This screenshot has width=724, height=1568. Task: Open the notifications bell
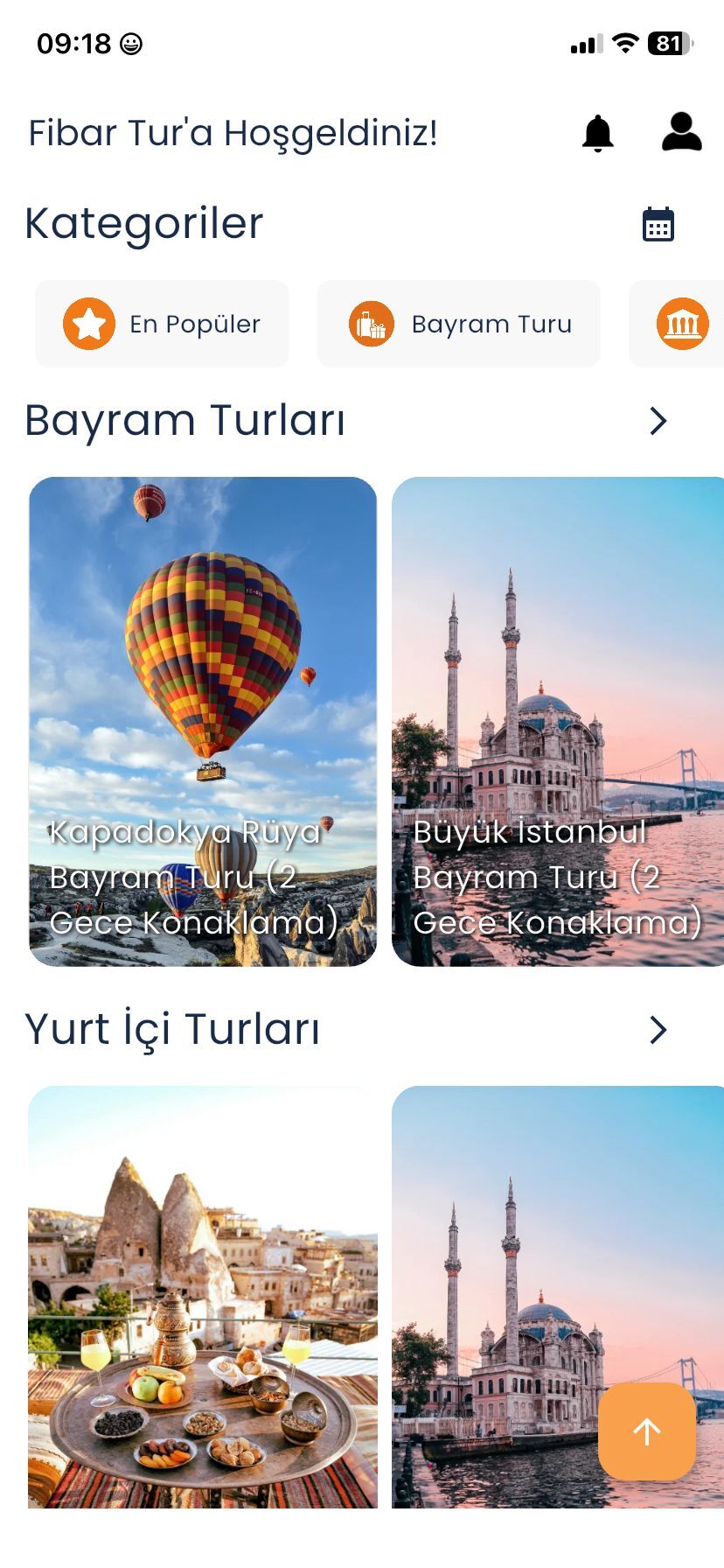coord(598,133)
